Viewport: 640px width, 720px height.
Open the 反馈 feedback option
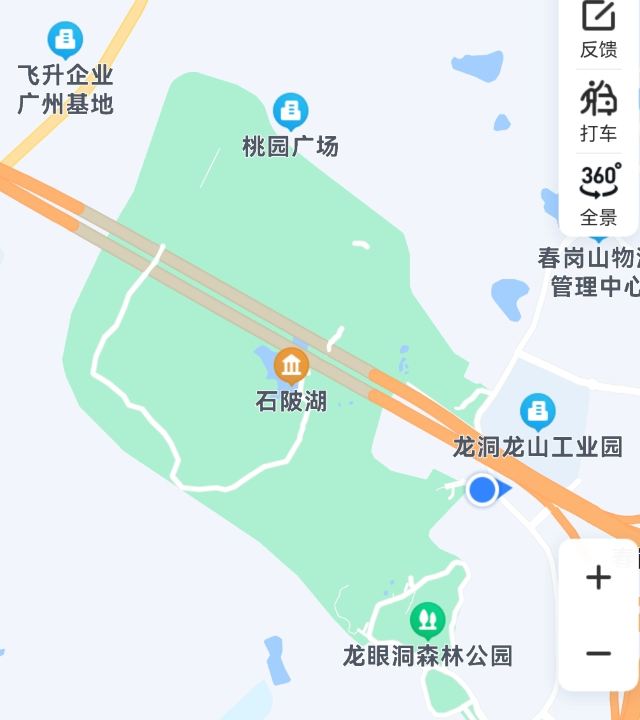coord(598,28)
